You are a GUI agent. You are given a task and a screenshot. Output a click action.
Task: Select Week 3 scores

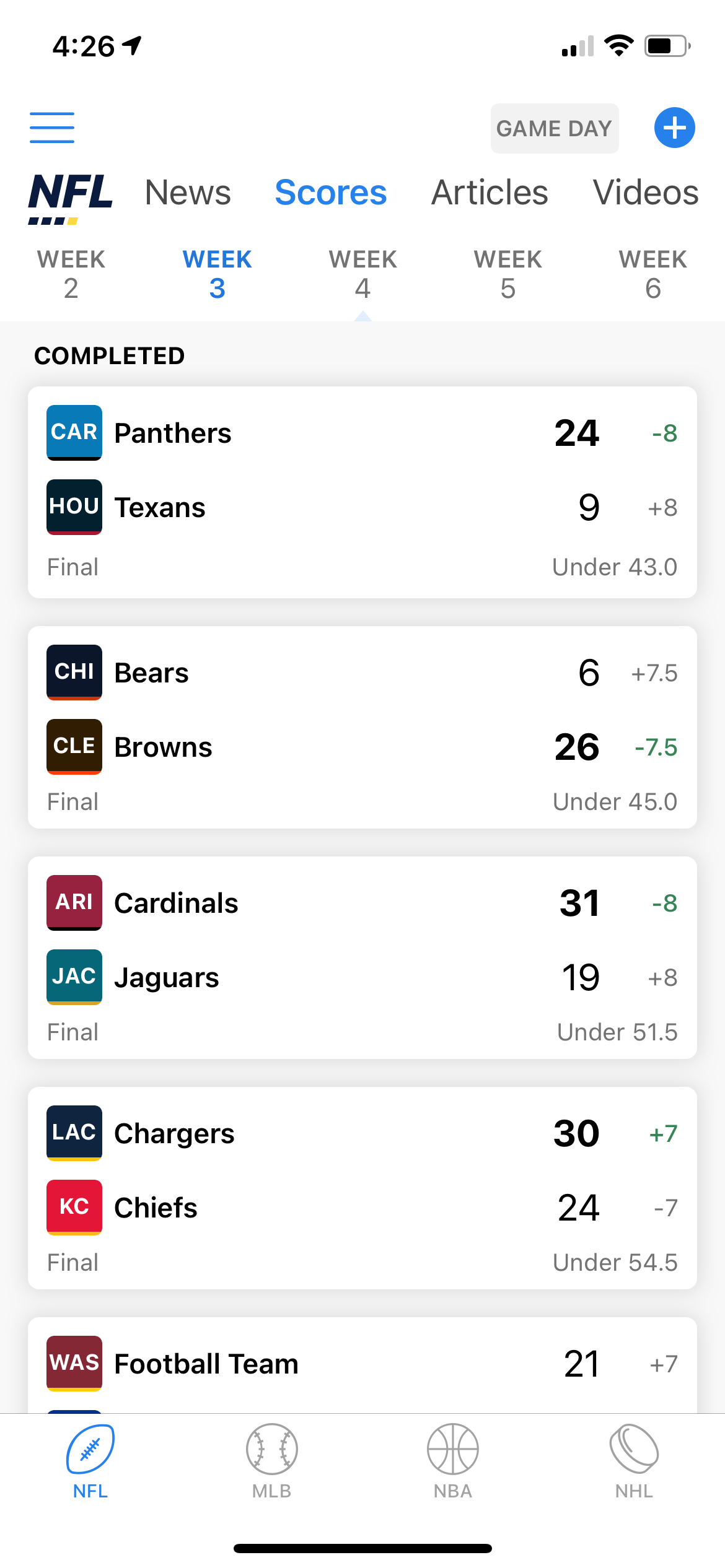coord(217,274)
